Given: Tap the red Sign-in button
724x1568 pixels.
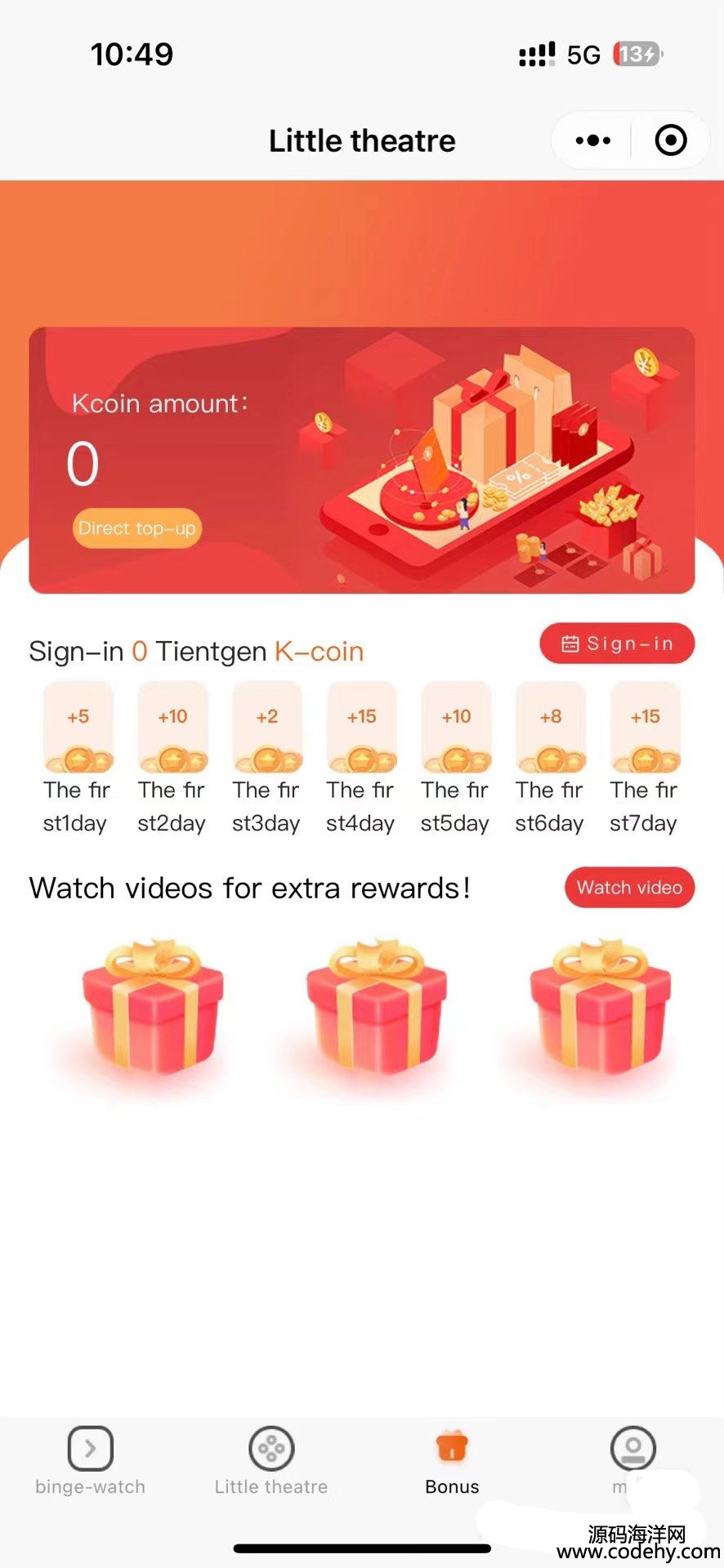Looking at the screenshot, I should coord(617,644).
